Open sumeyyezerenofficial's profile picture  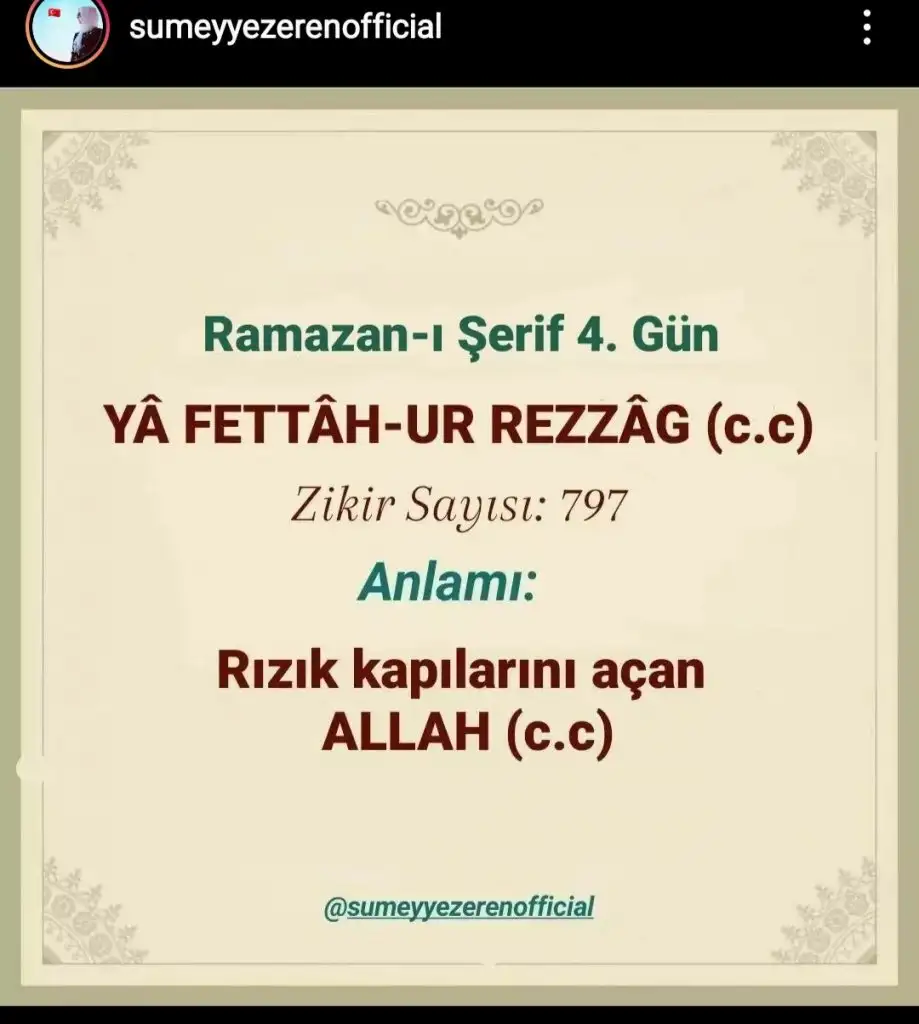click(x=68, y=29)
